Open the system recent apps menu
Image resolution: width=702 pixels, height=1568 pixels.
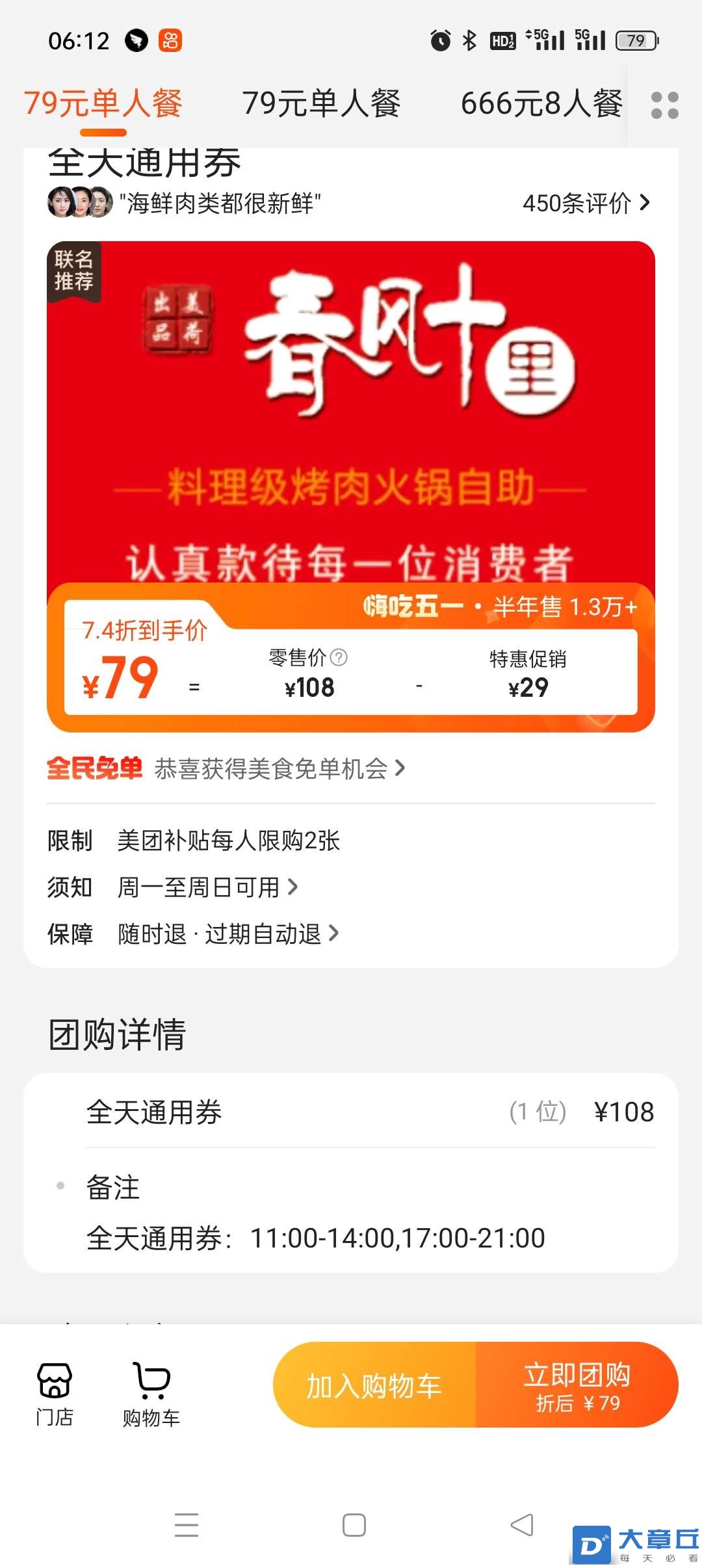tap(187, 1524)
